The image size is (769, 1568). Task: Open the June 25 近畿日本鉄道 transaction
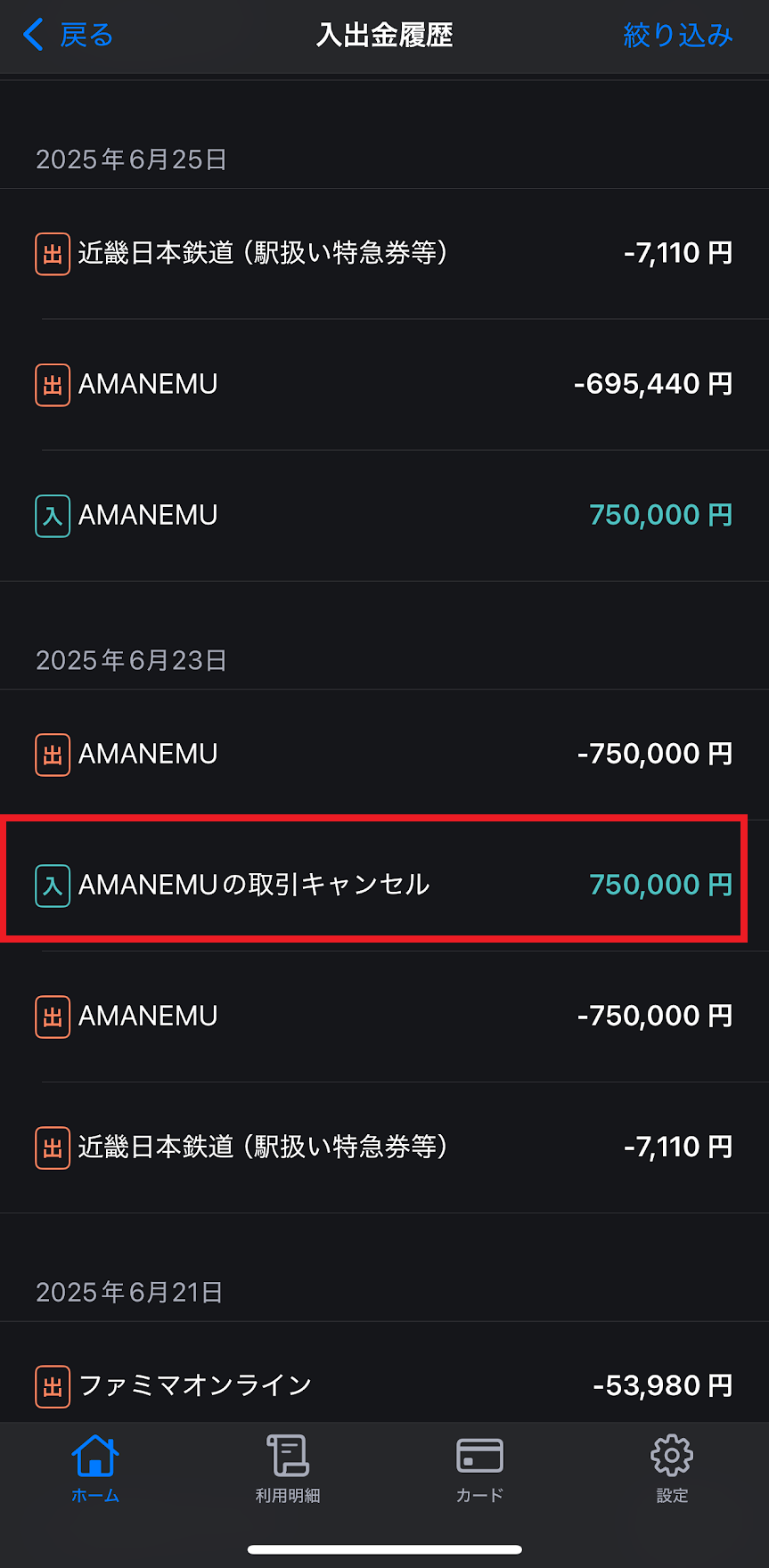coord(385,254)
